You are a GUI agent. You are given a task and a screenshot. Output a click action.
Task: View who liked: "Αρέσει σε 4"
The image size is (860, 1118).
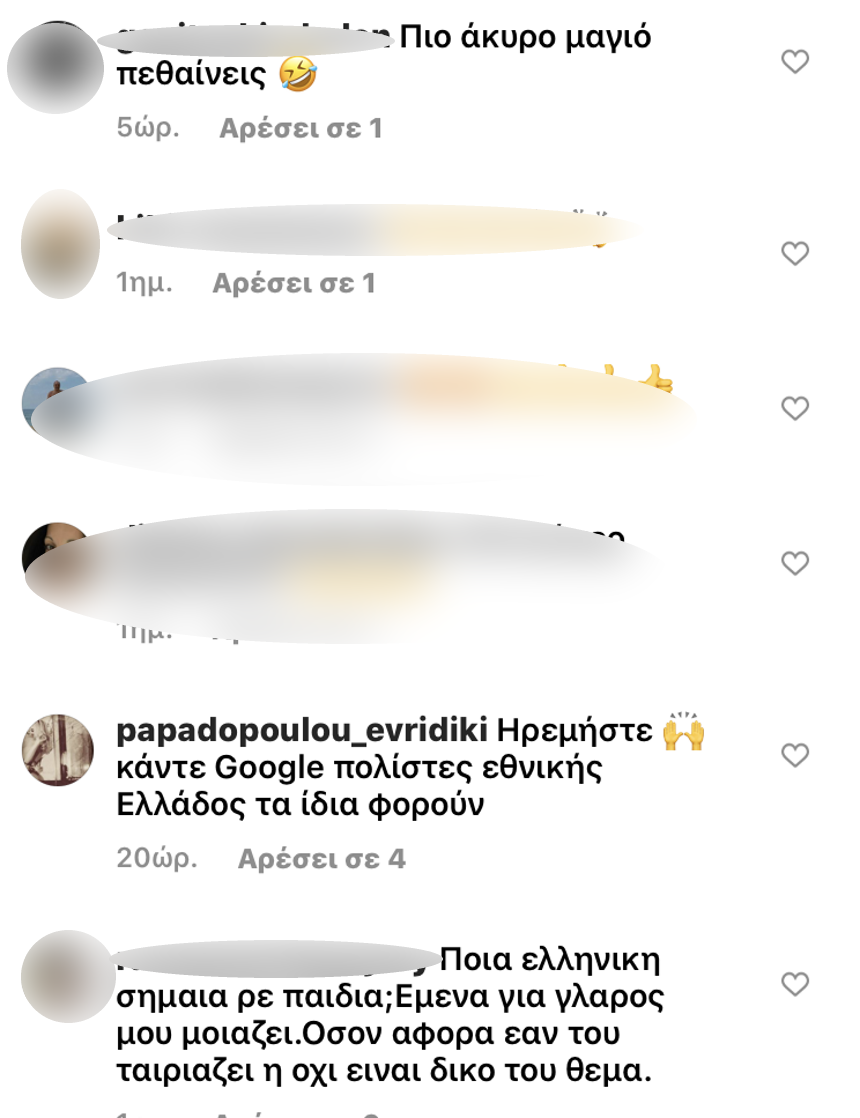[321, 859]
